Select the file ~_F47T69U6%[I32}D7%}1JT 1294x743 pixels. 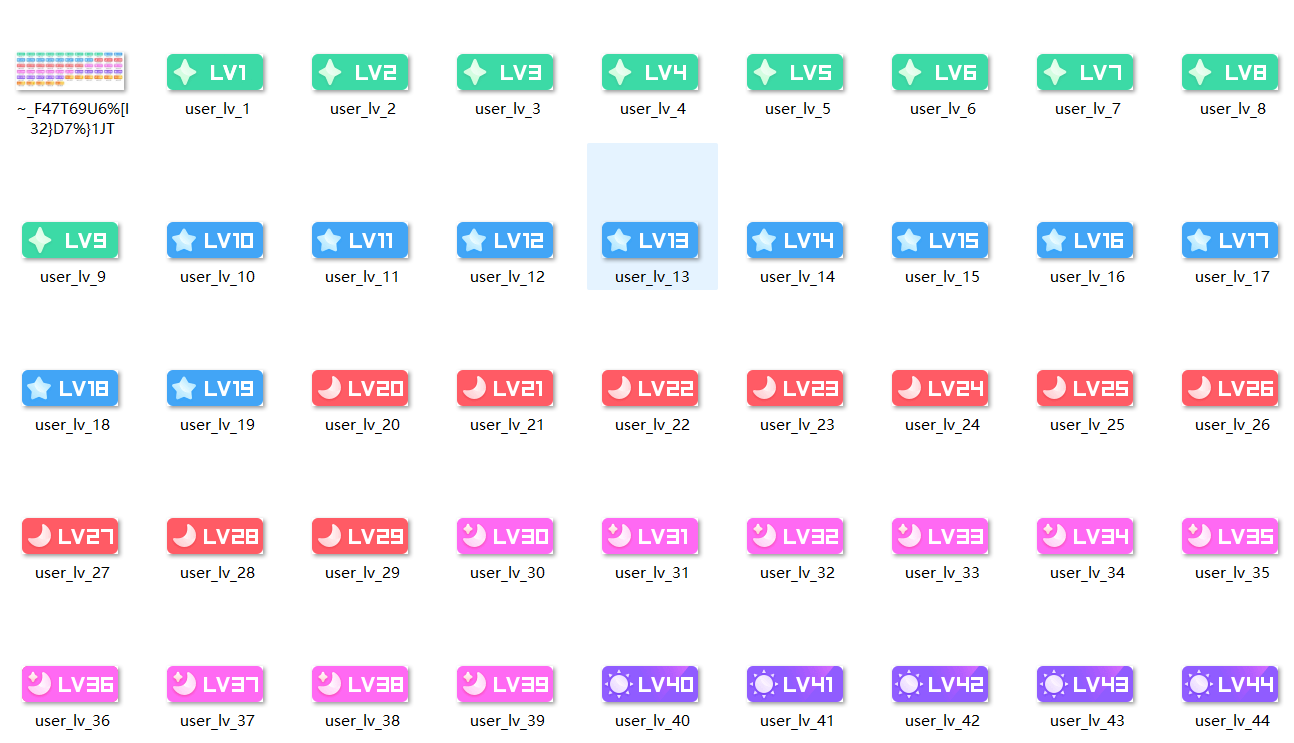(x=71, y=71)
